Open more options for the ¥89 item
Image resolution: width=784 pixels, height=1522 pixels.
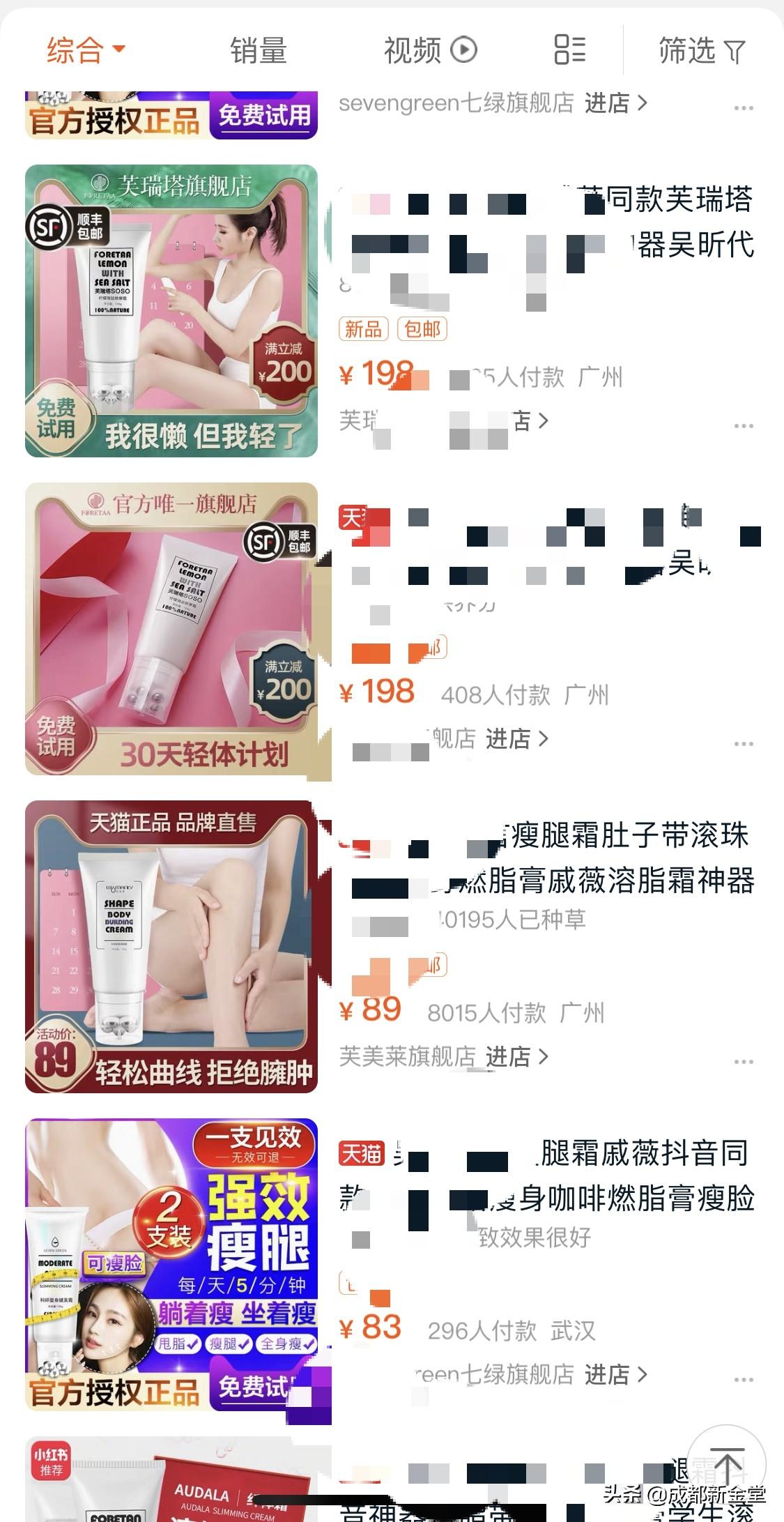tap(744, 1062)
